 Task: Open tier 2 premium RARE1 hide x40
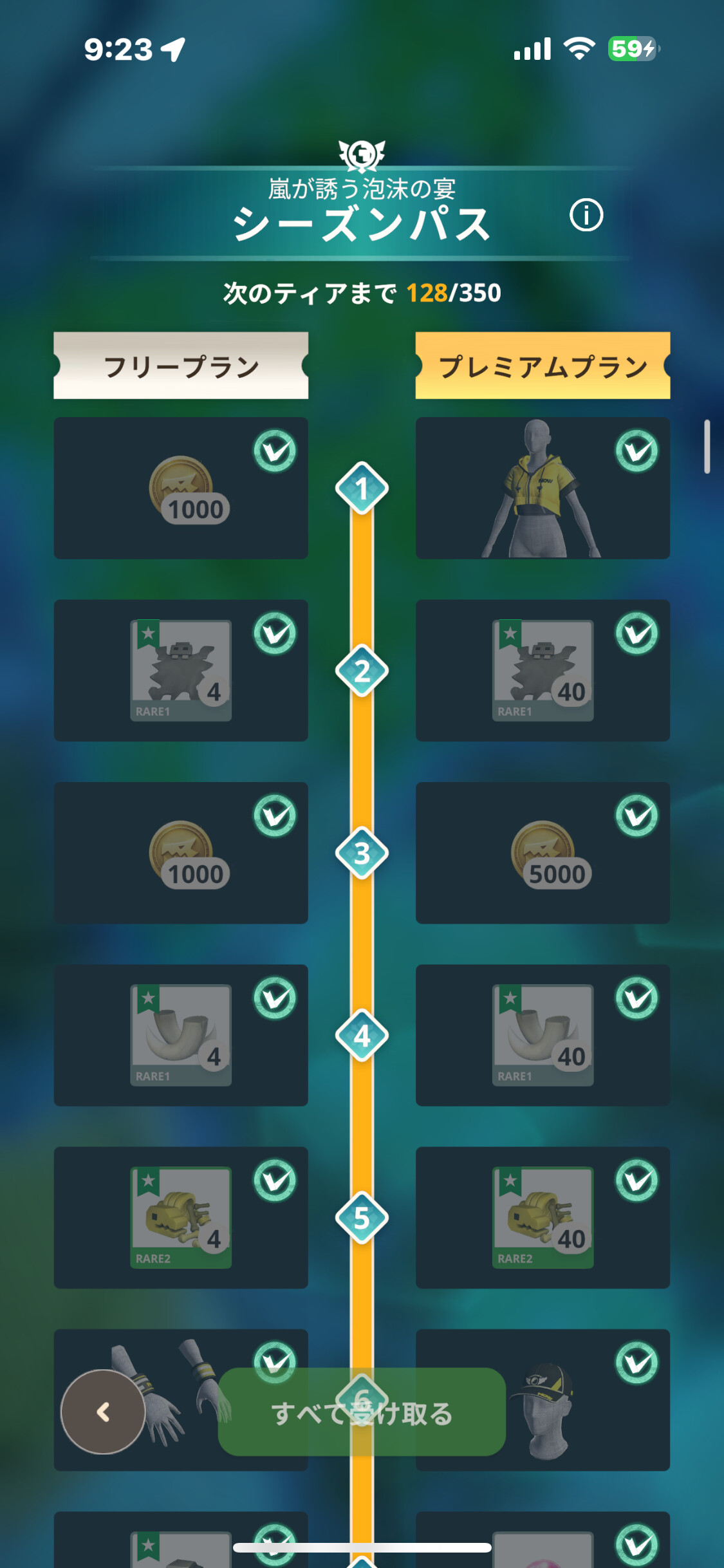click(x=543, y=670)
